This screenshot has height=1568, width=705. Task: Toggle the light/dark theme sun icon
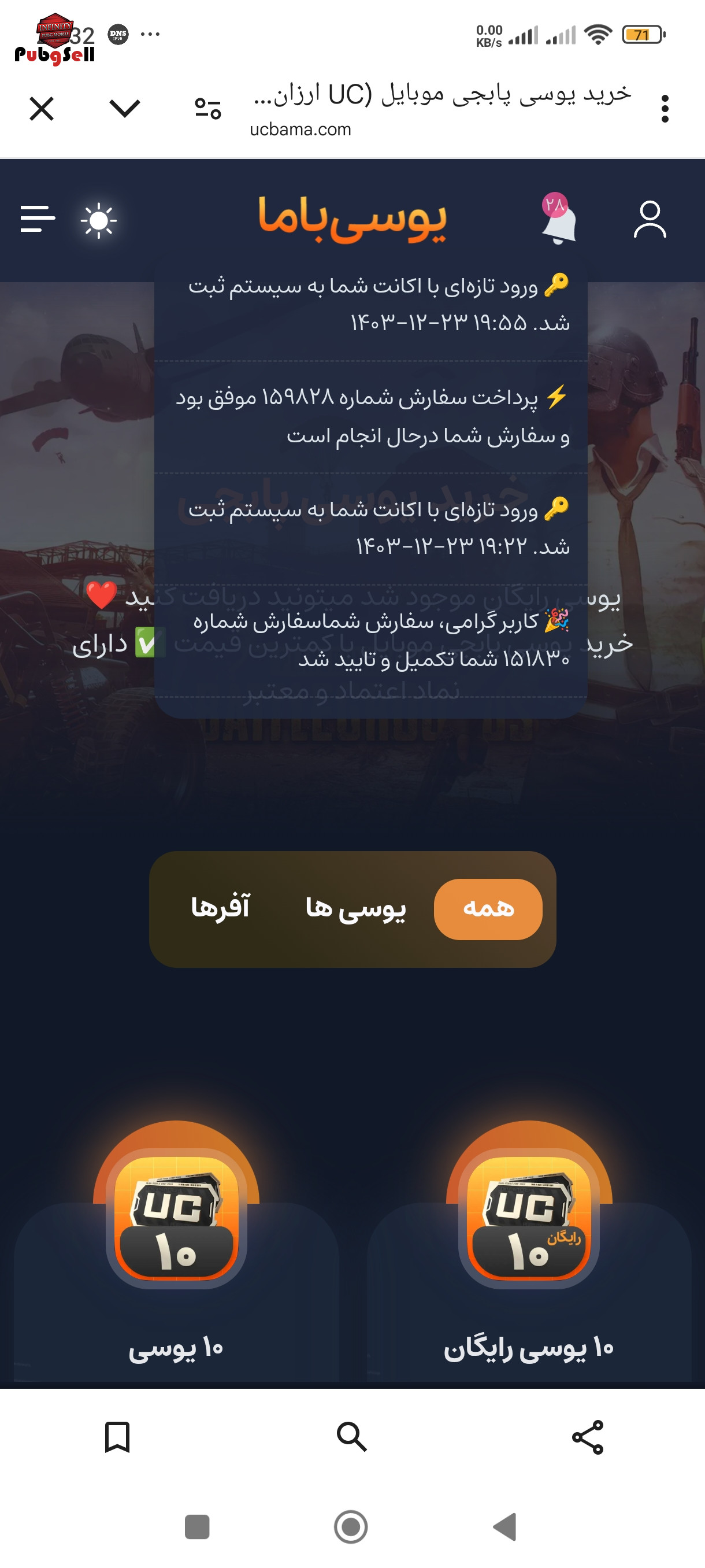99,220
